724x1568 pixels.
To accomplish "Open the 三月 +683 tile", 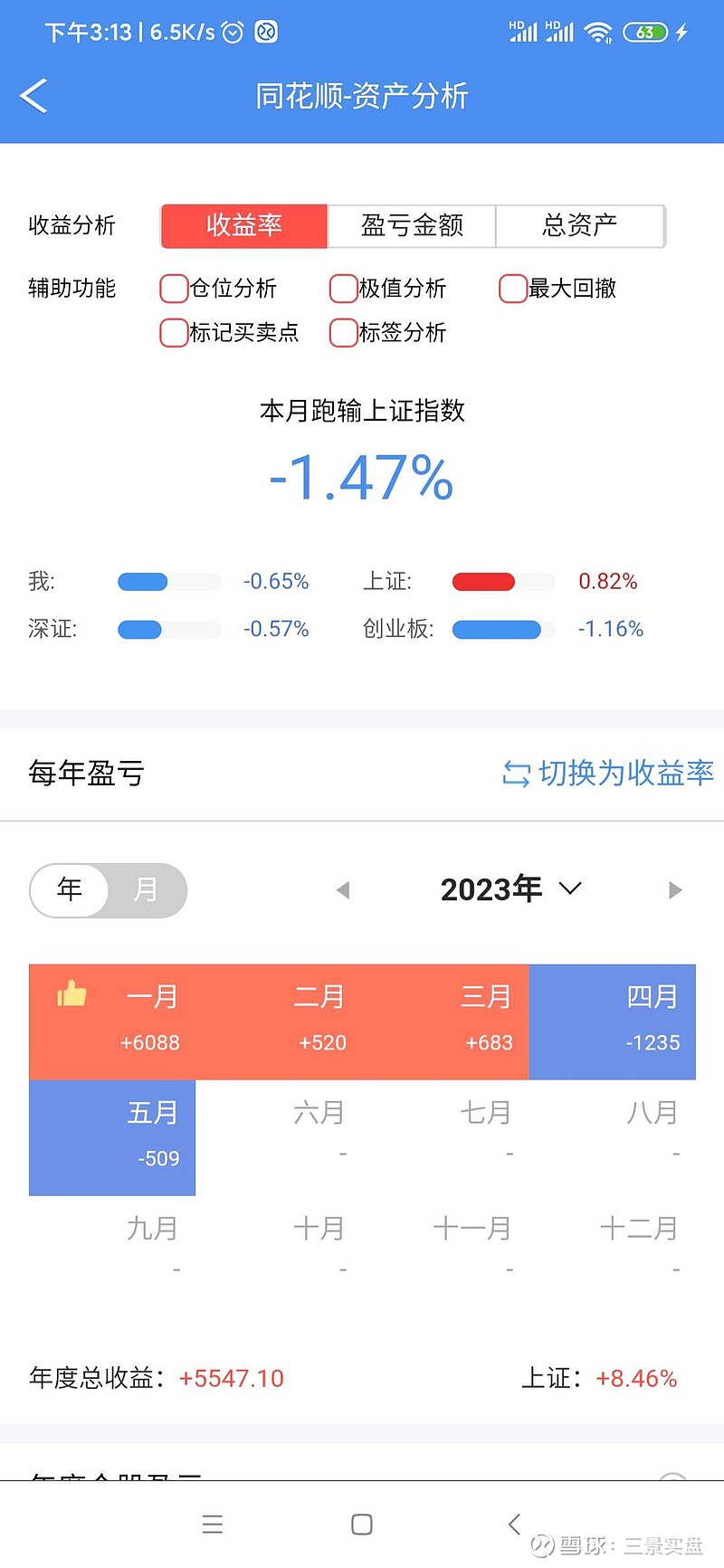I will pyautogui.click(x=445, y=1022).
